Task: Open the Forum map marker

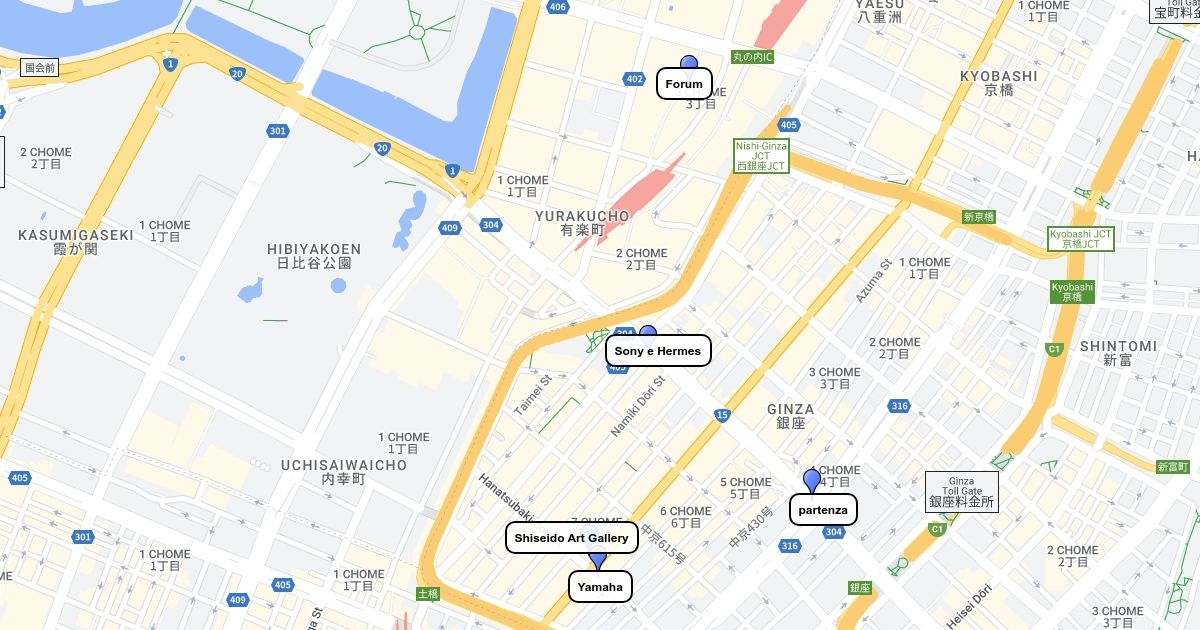Action: pyautogui.click(x=684, y=84)
